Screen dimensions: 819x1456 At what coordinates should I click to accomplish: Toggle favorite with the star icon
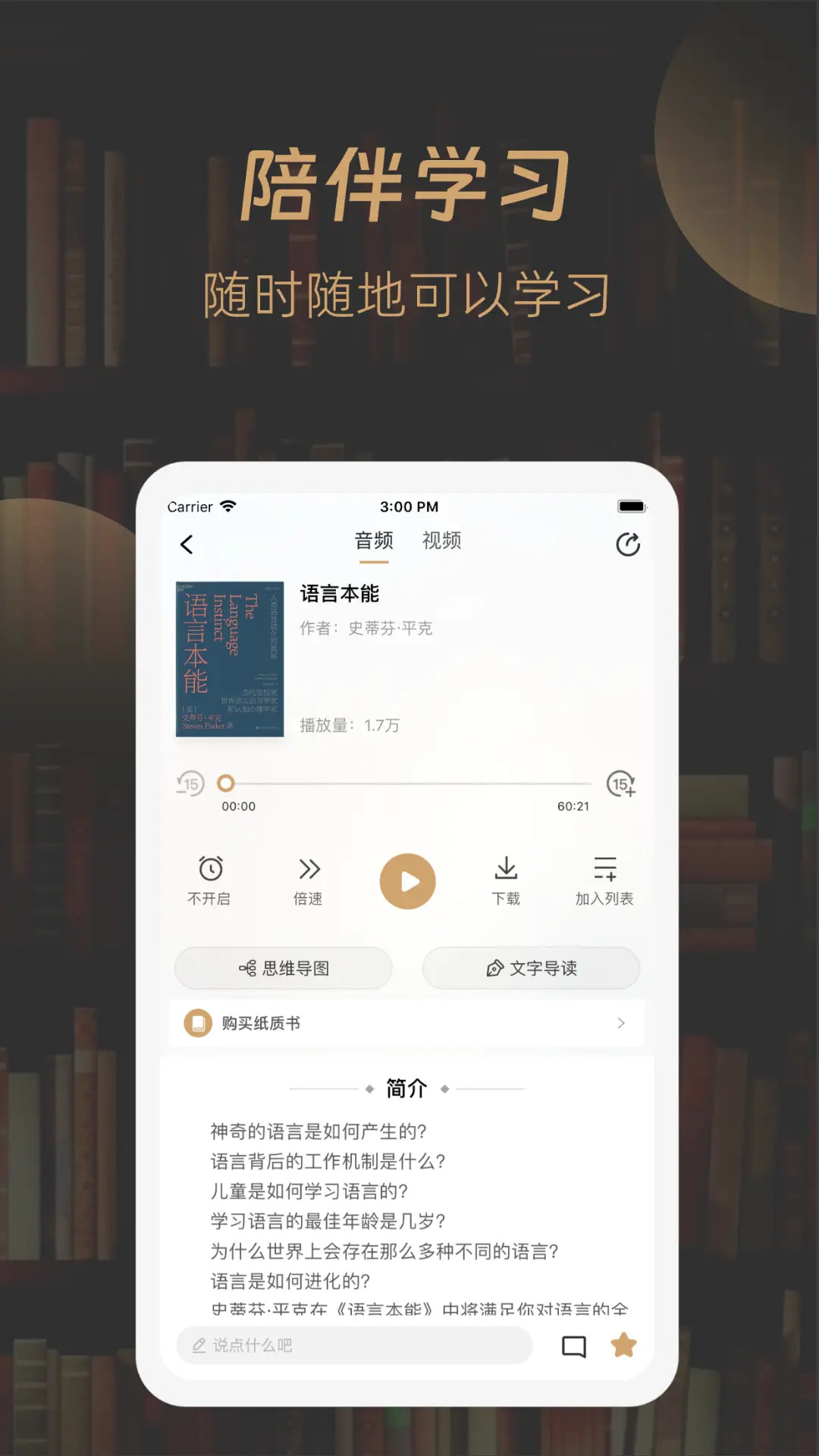623,1345
